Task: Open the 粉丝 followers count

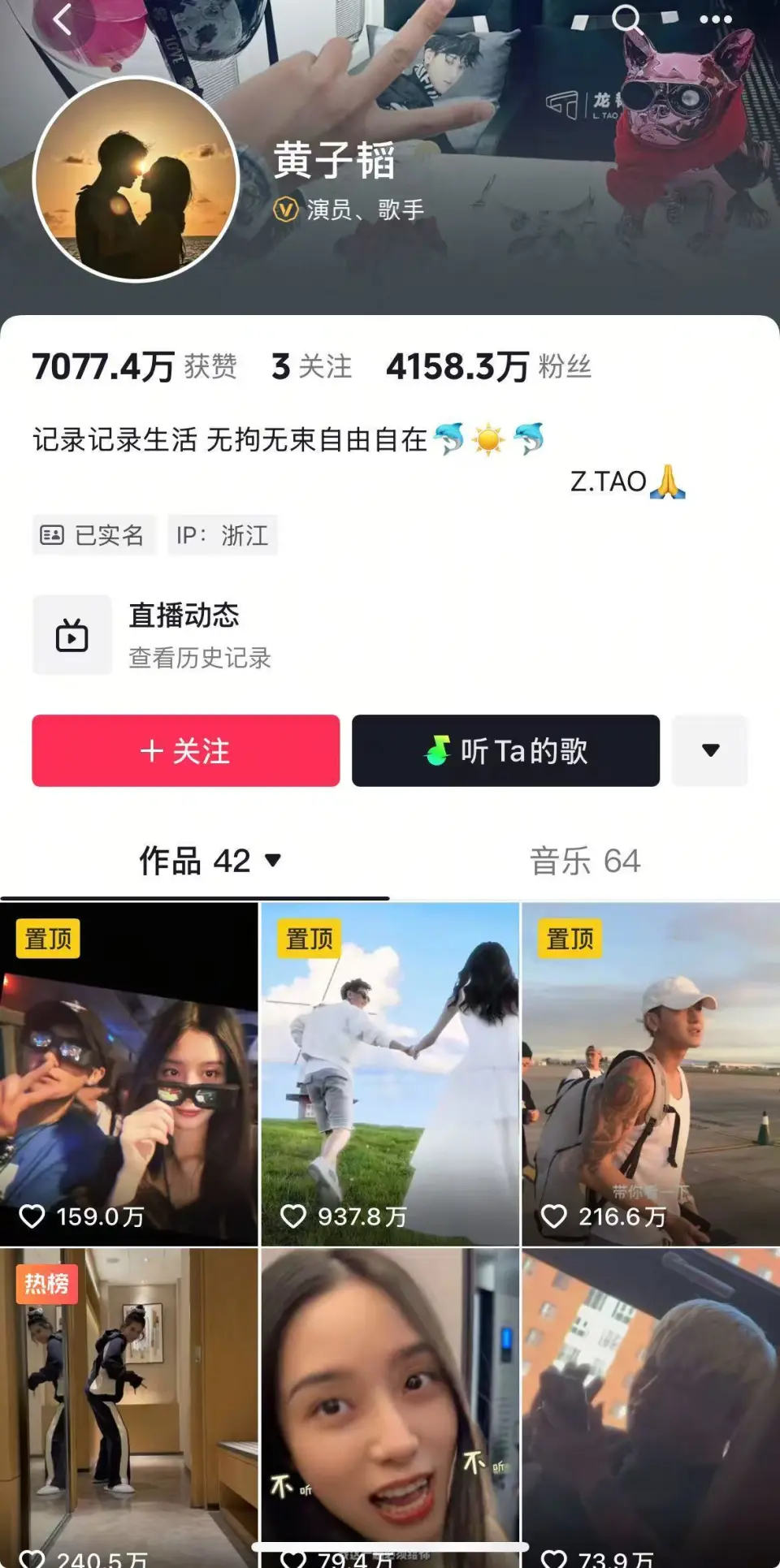Action: 488,367
